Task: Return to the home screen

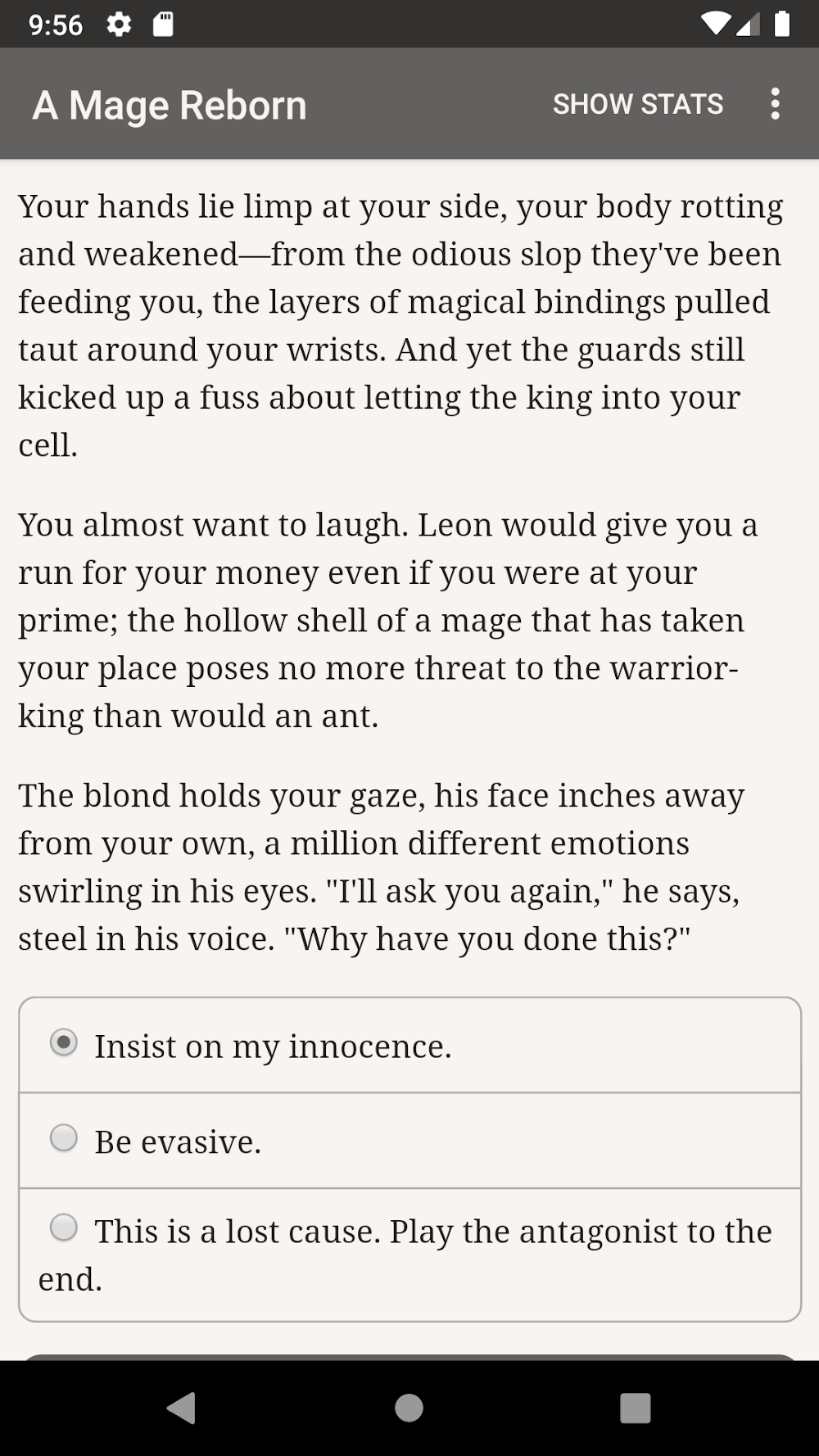Action: (x=409, y=1409)
